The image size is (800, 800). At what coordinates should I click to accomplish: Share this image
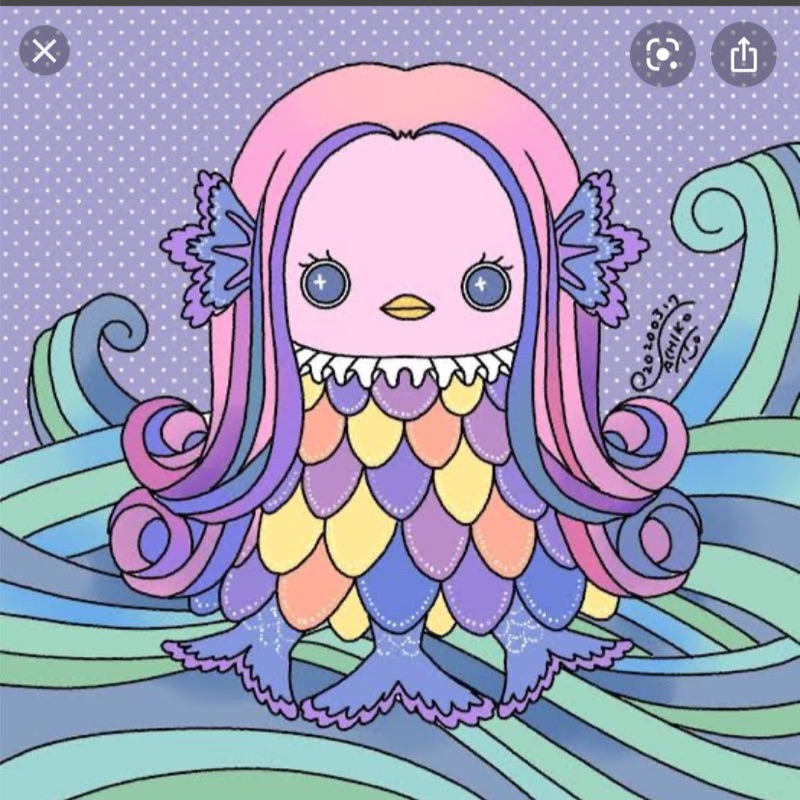coord(743,54)
